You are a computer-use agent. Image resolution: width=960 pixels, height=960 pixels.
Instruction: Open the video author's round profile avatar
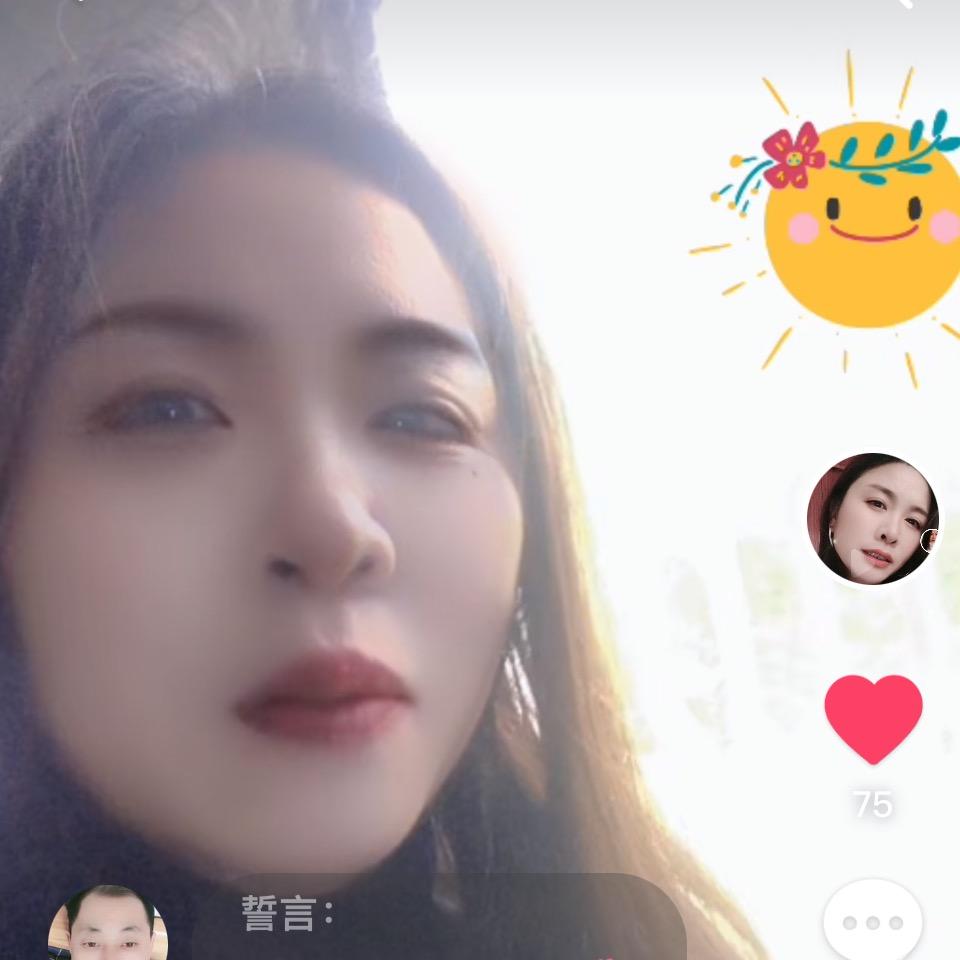coord(873,519)
